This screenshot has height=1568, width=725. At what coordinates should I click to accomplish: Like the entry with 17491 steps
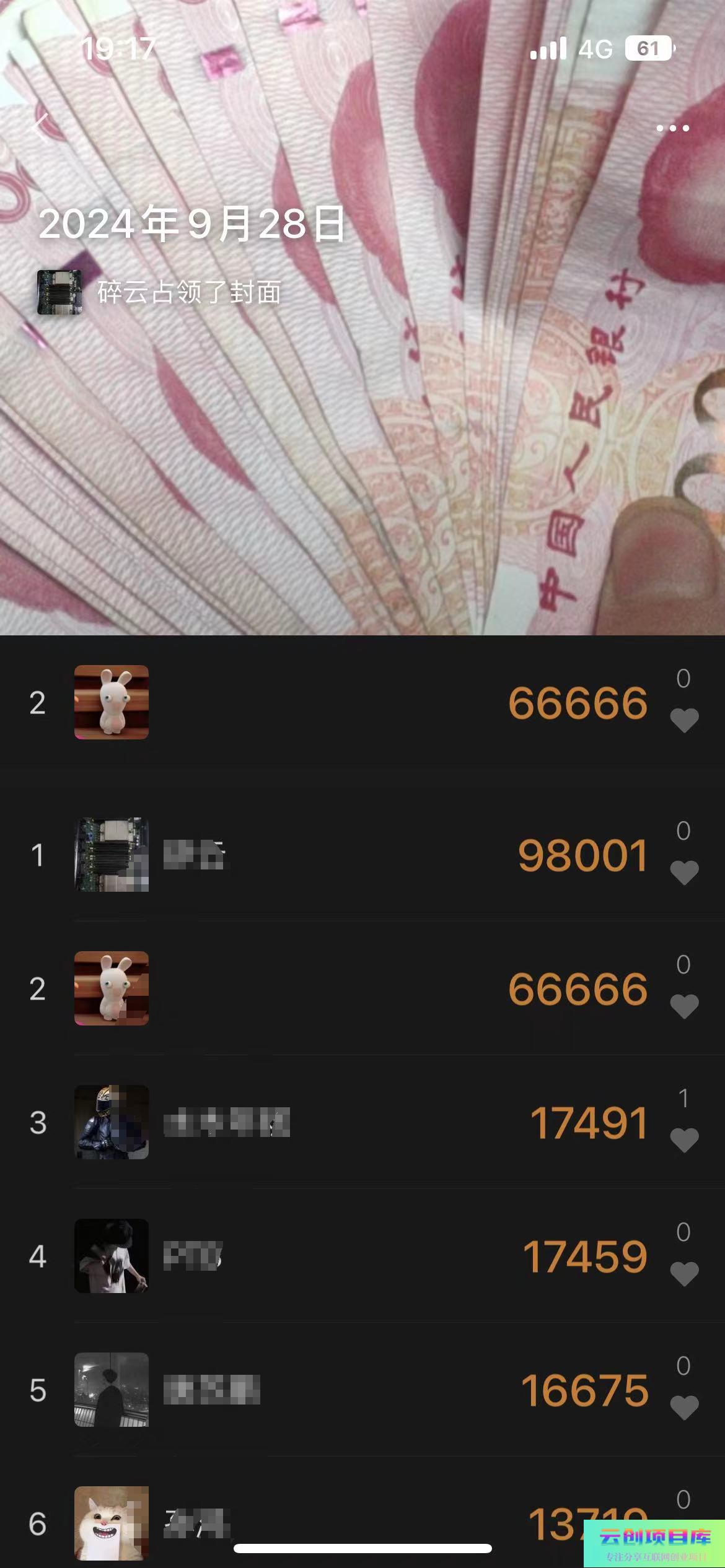point(684,1139)
